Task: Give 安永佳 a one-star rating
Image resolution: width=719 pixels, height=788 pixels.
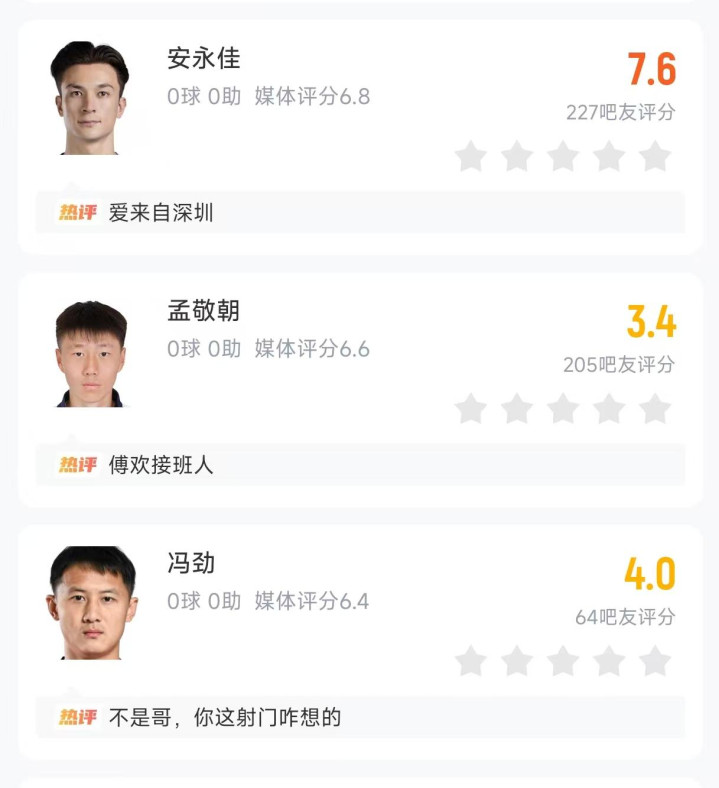Action: (x=471, y=156)
